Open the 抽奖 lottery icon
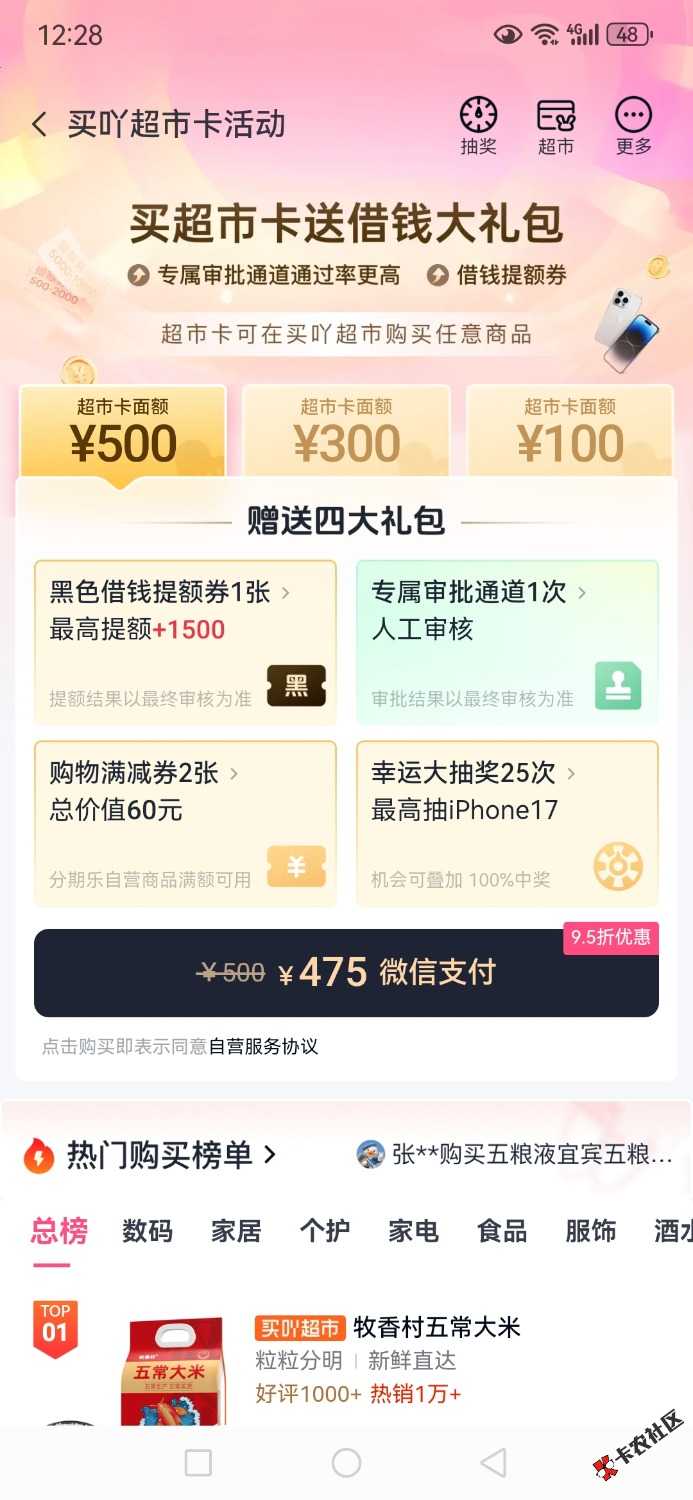 pos(478,127)
